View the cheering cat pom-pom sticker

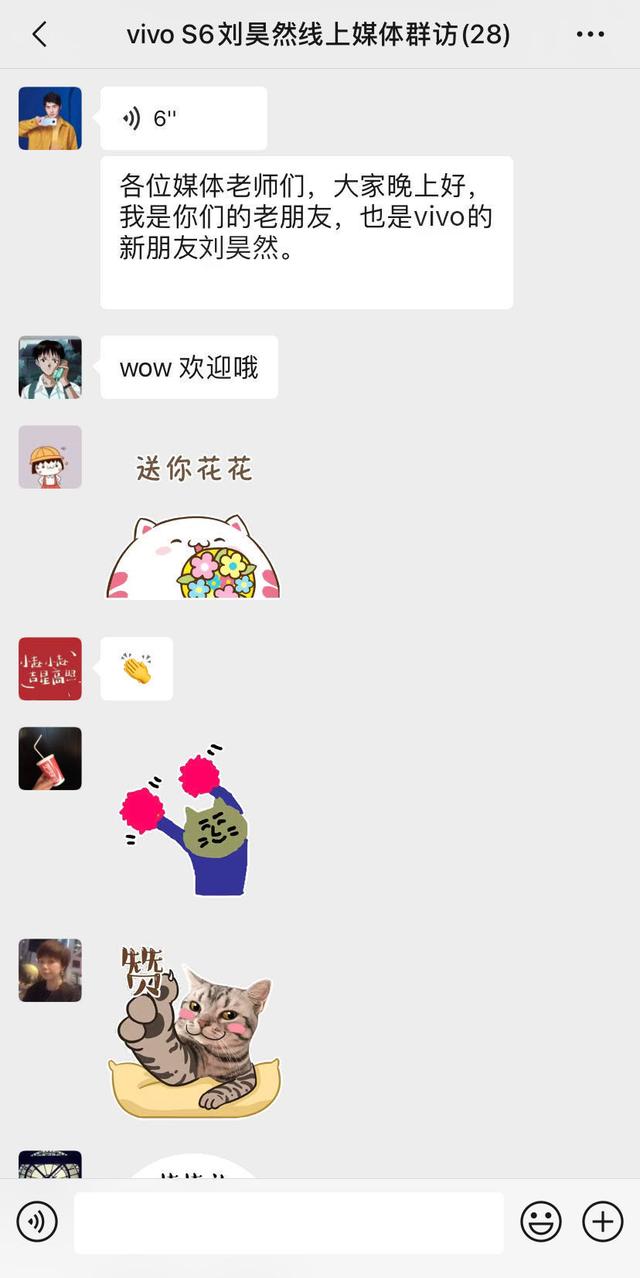pyautogui.click(x=190, y=820)
